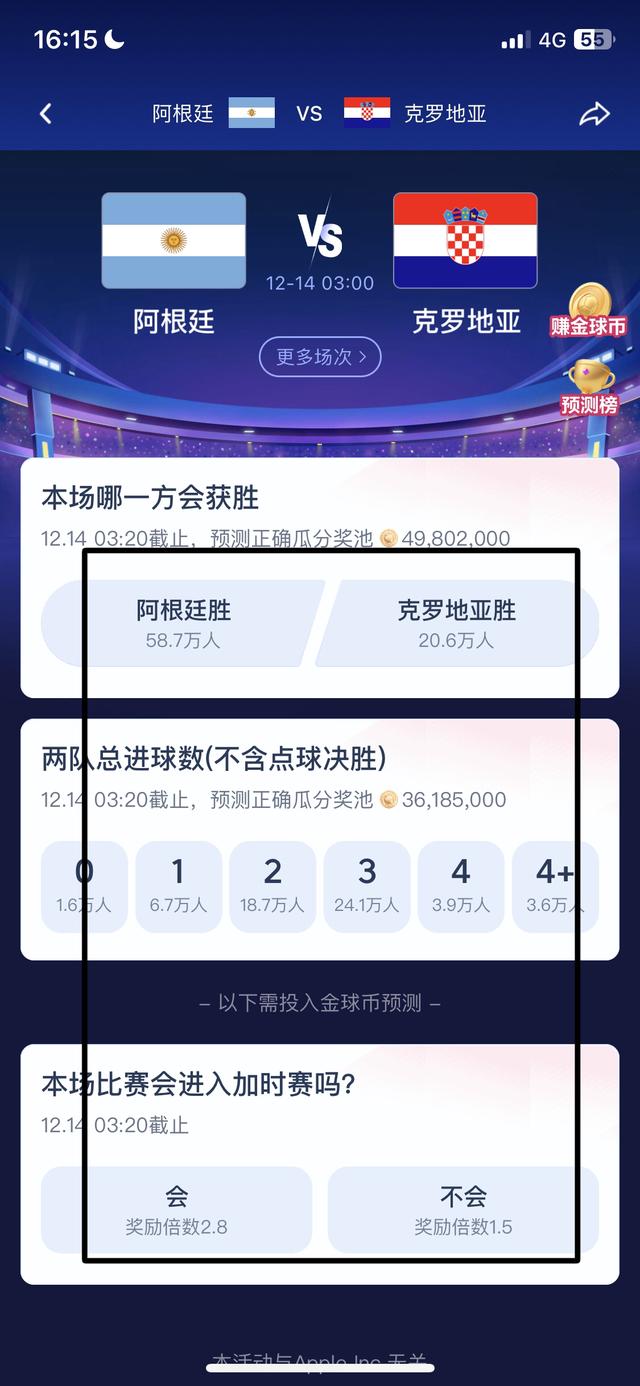This screenshot has width=640, height=1386.
Task: Open 更多场次 to see more matches
Action: click(320, 357)
